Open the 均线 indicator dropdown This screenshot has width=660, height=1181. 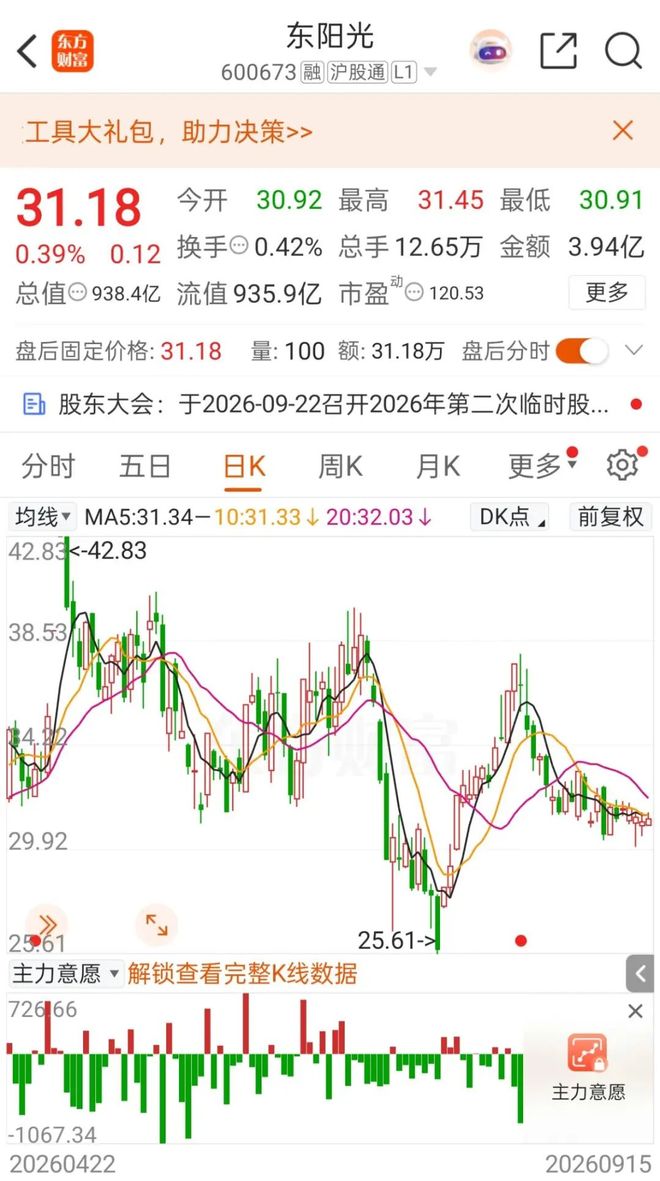[x=43, y=517]
